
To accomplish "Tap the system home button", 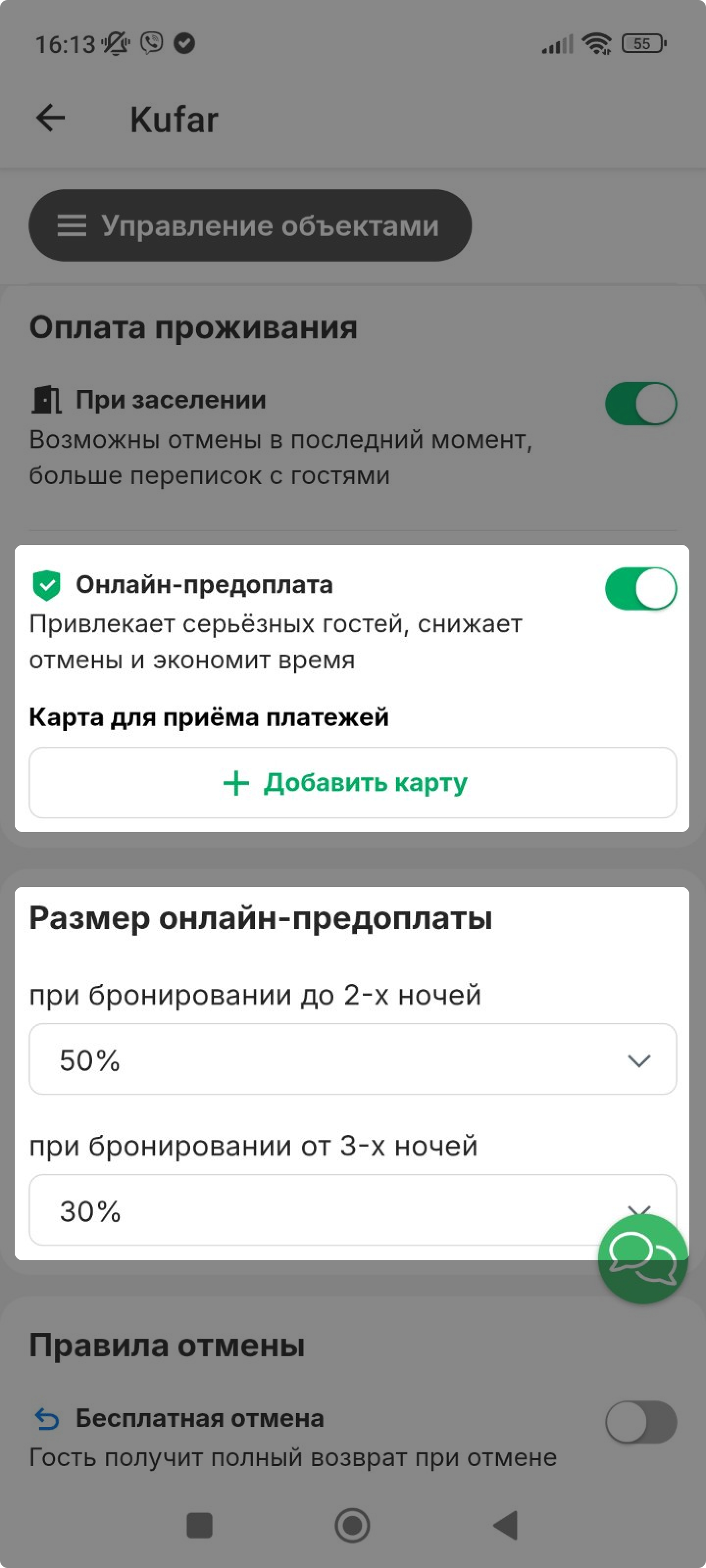I will 353,1525.
